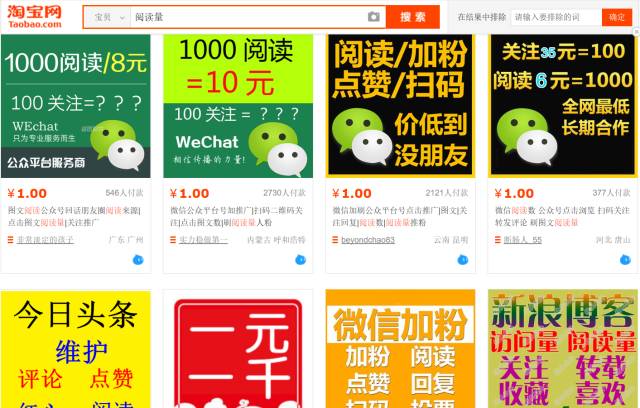Open the 新浪博客 访问量 product tile
Screen dimensions: 640x408
tap(563, 350)
